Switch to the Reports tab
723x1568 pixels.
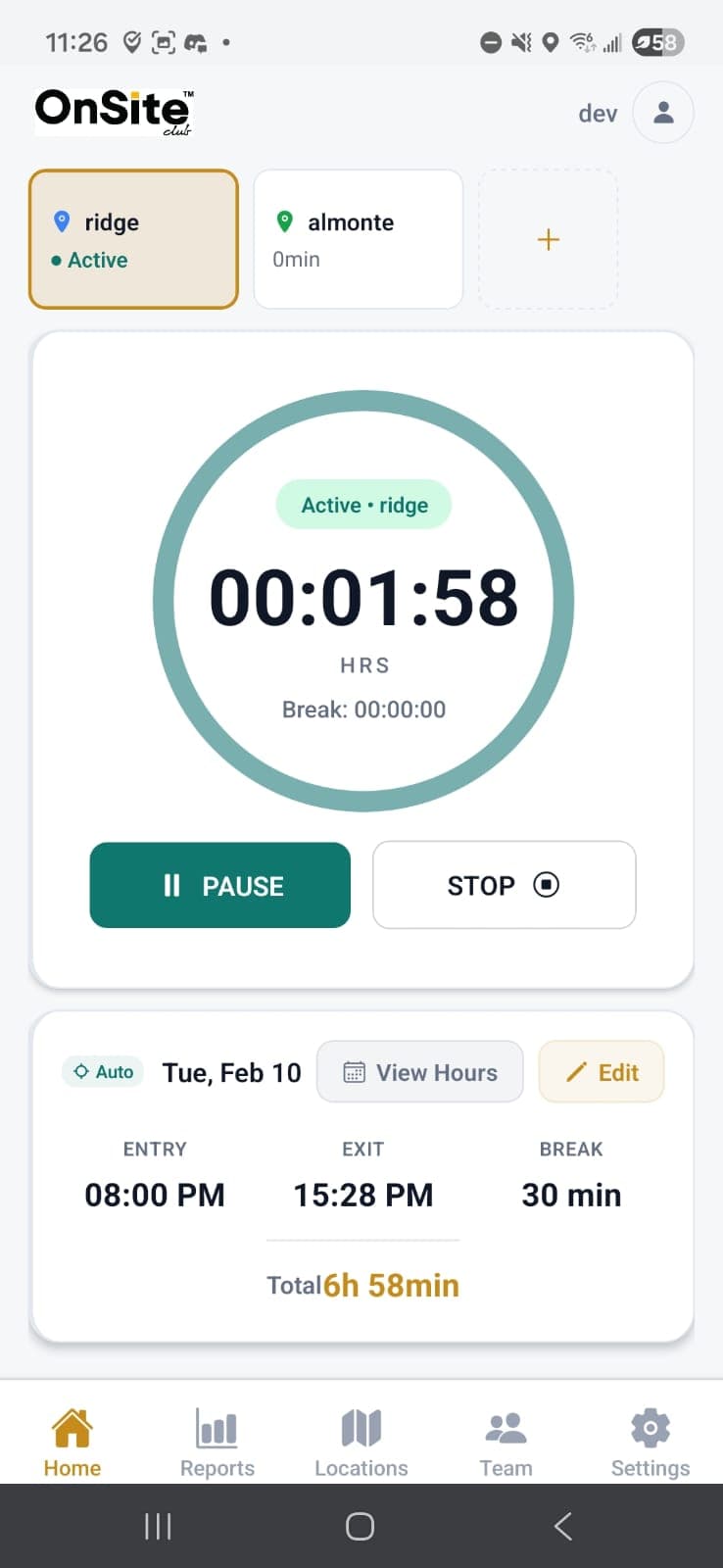(x=217, y=1443)
